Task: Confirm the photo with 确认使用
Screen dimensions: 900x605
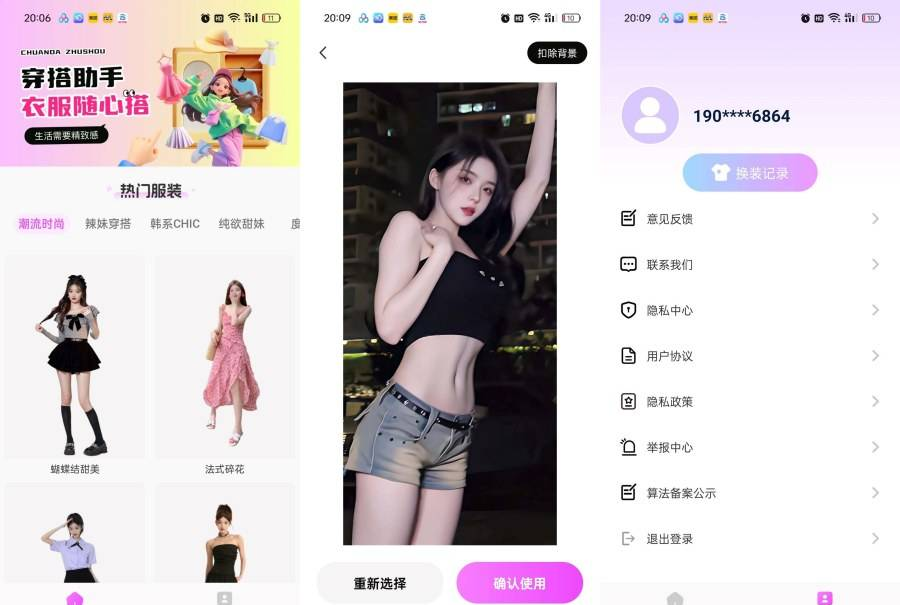Action: point(520,583)
